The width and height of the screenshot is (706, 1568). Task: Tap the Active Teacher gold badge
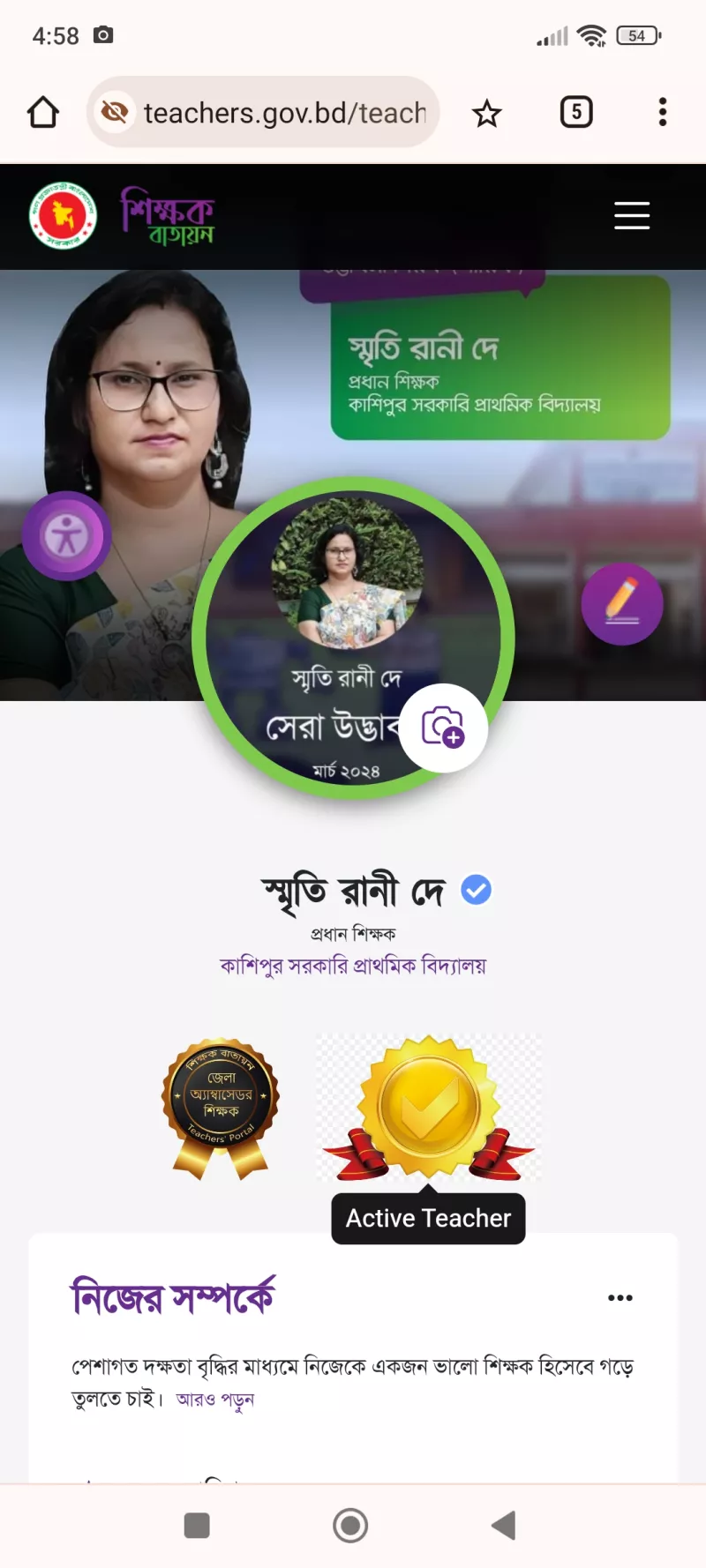click(x=429, y=1108)
